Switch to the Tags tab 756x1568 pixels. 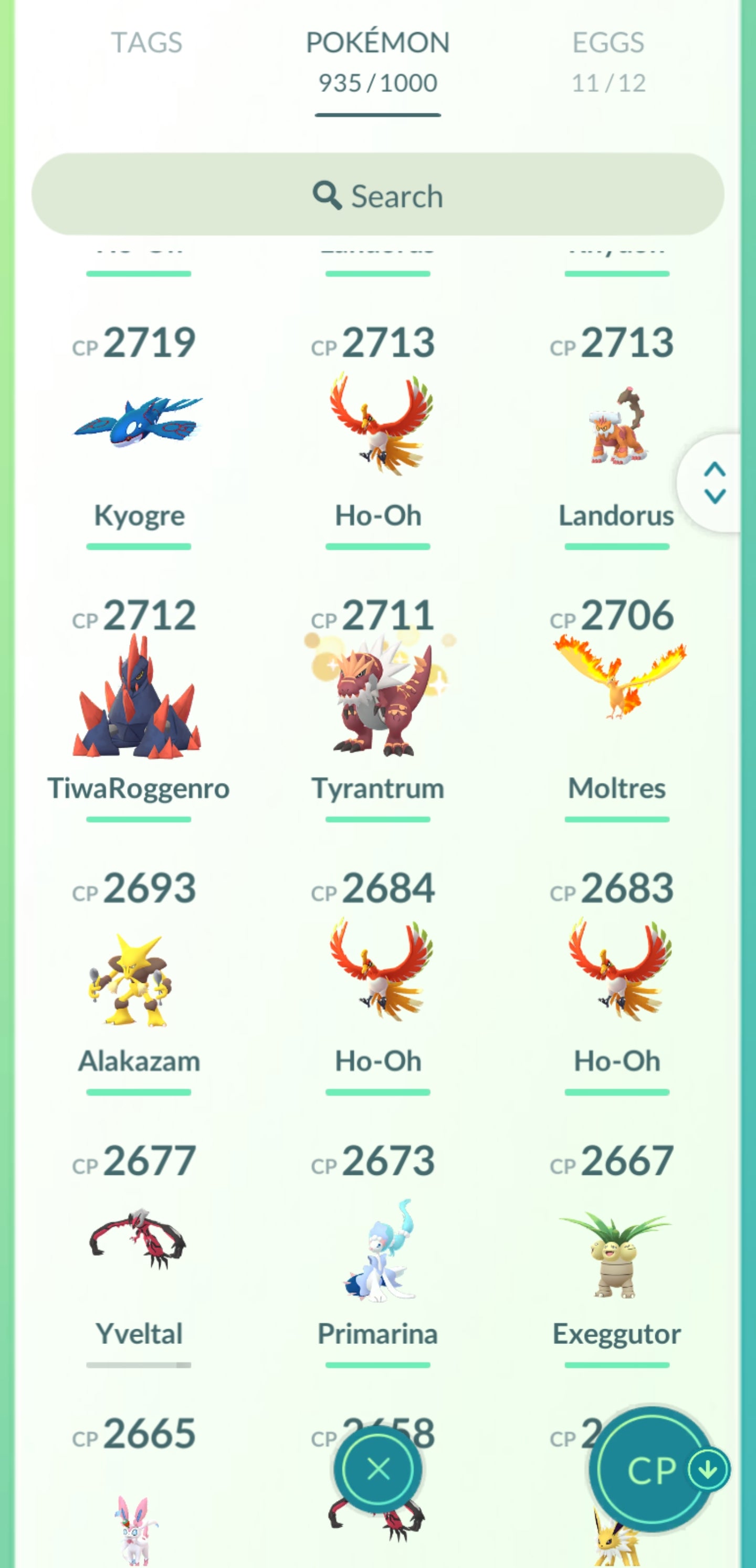146,43
